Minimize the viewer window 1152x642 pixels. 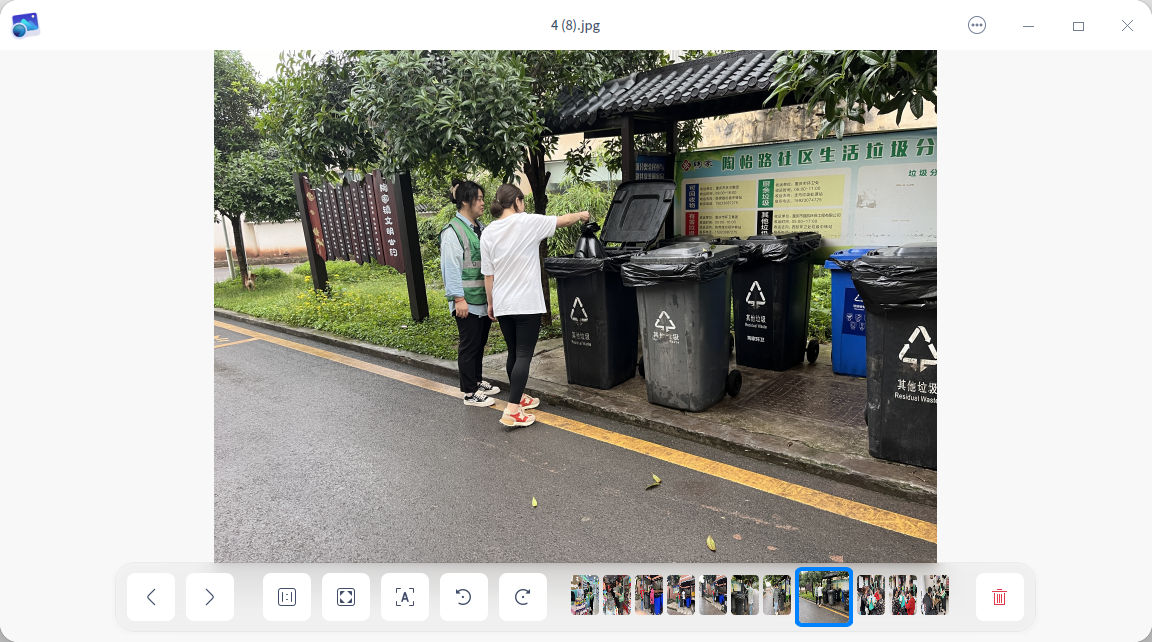pos(1029,25)
